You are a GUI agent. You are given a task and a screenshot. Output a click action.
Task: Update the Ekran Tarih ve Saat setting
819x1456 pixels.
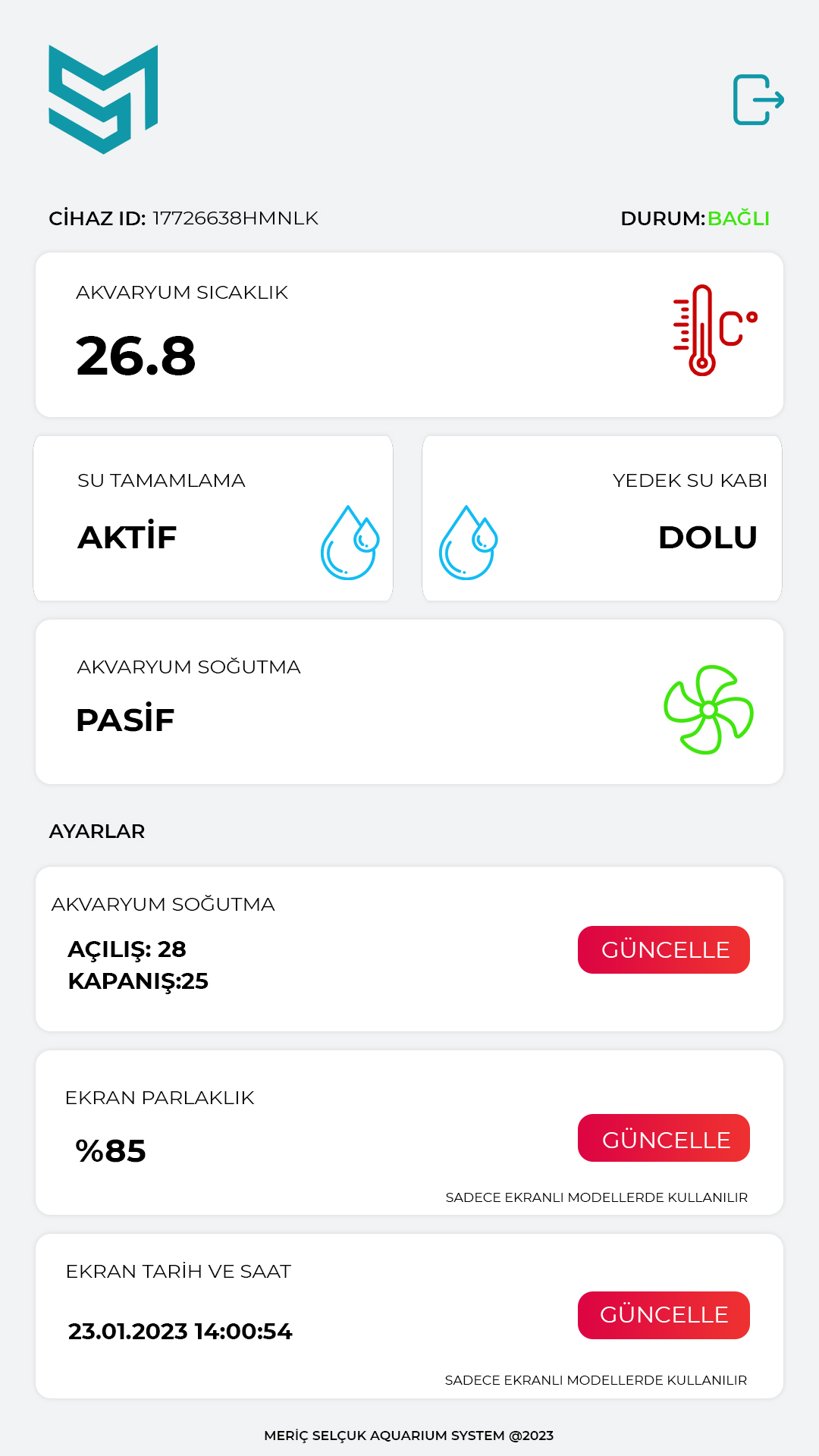click(x=664, y=1315)
